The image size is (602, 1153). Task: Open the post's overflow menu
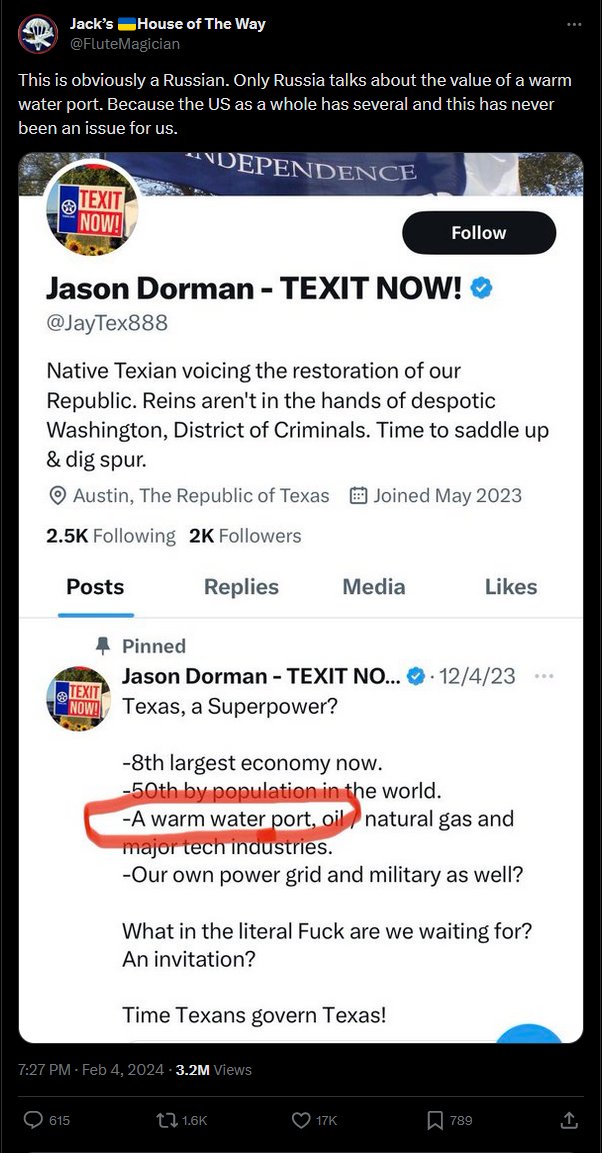(x=572, y=24)
